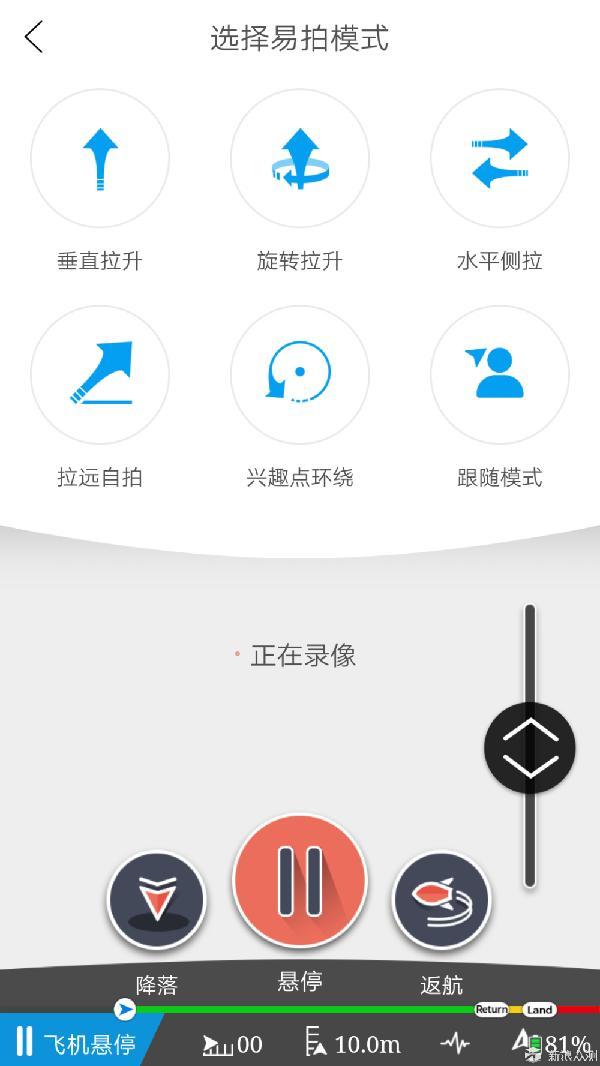The width and height of the screenshot is (600, 1066).
Task: Enable 跟随模式 follow mode
Action: point(499,374)
